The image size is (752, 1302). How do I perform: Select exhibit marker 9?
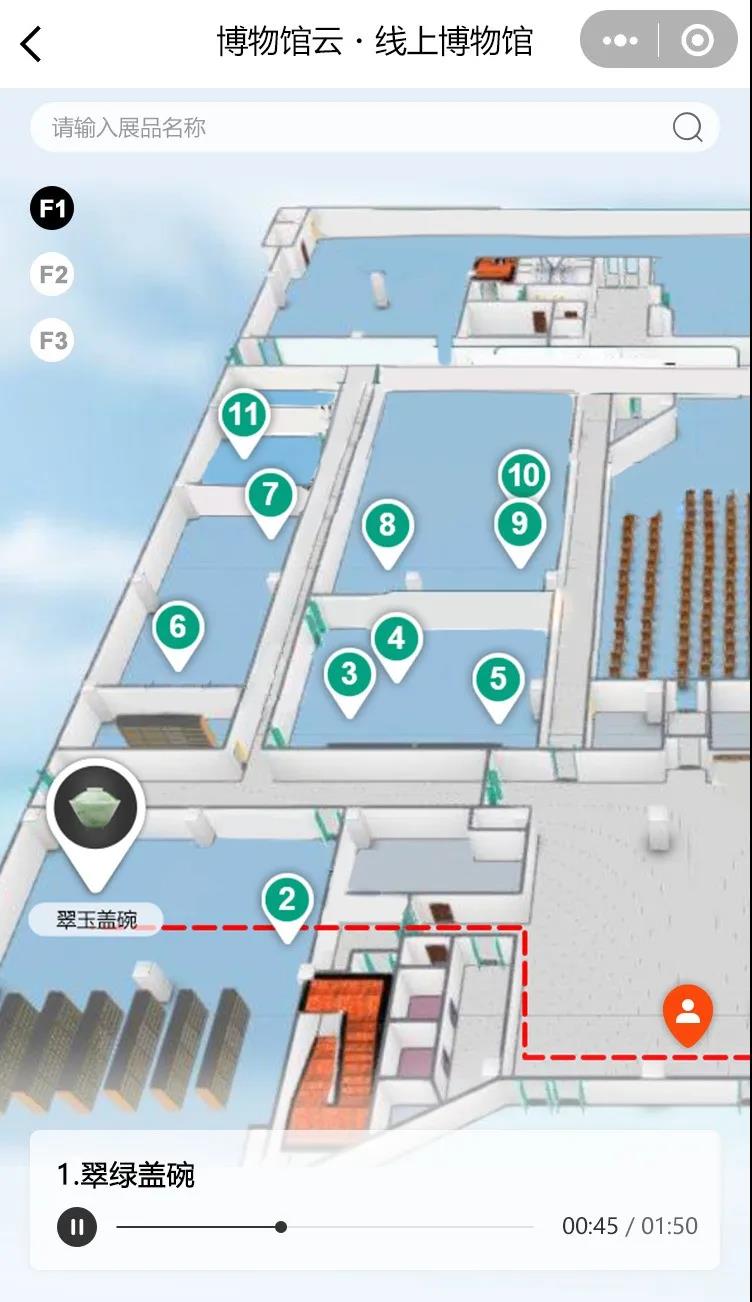click(x=519, y=523)
